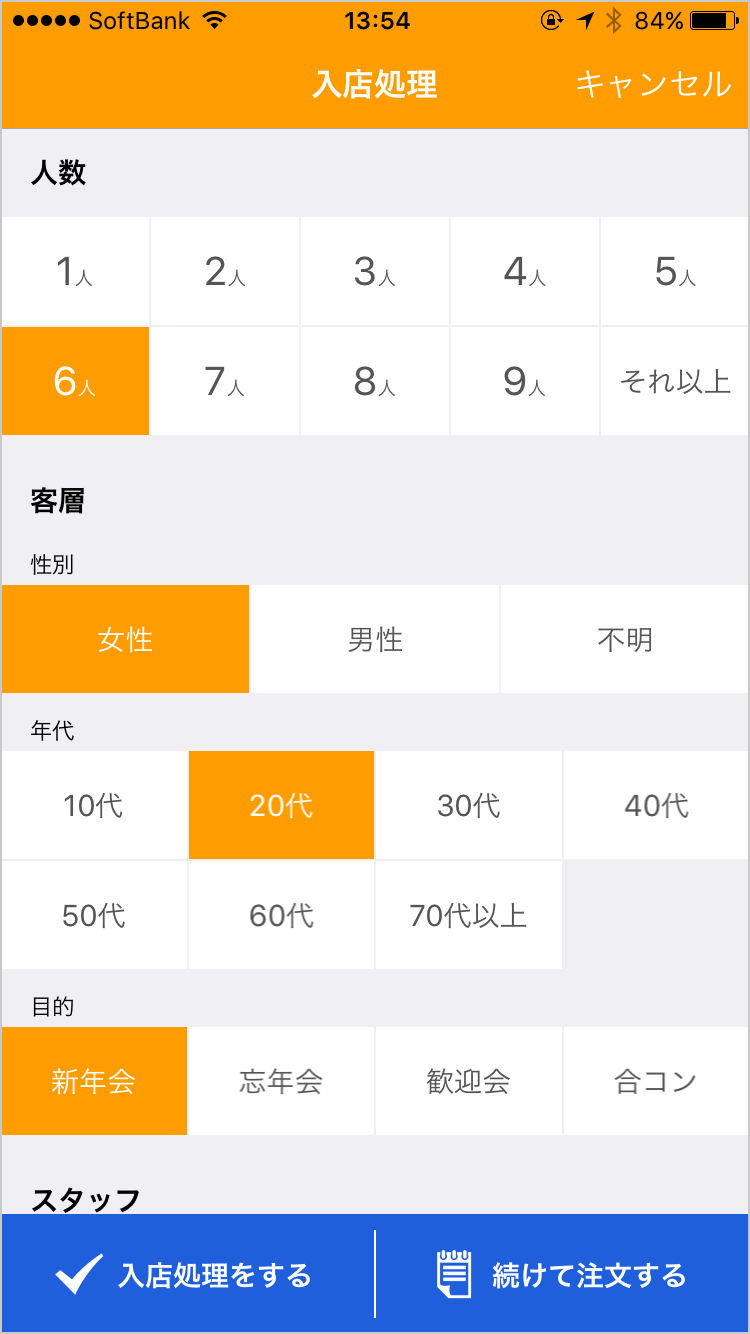
Task: Tap キャンセル to cancel check-in
Action: pos(653,84)
